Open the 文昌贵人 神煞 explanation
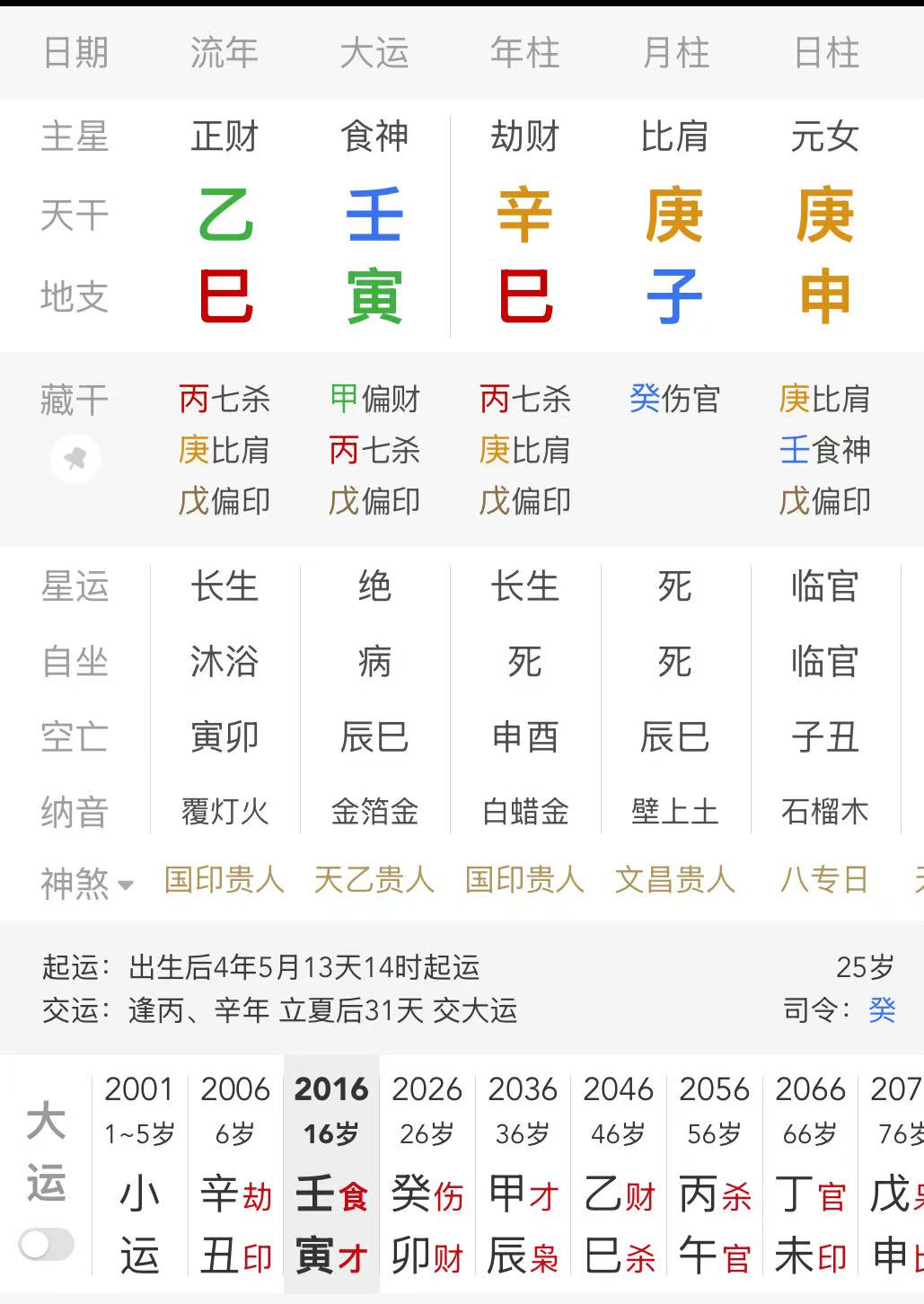 click(x=675, y=880)
